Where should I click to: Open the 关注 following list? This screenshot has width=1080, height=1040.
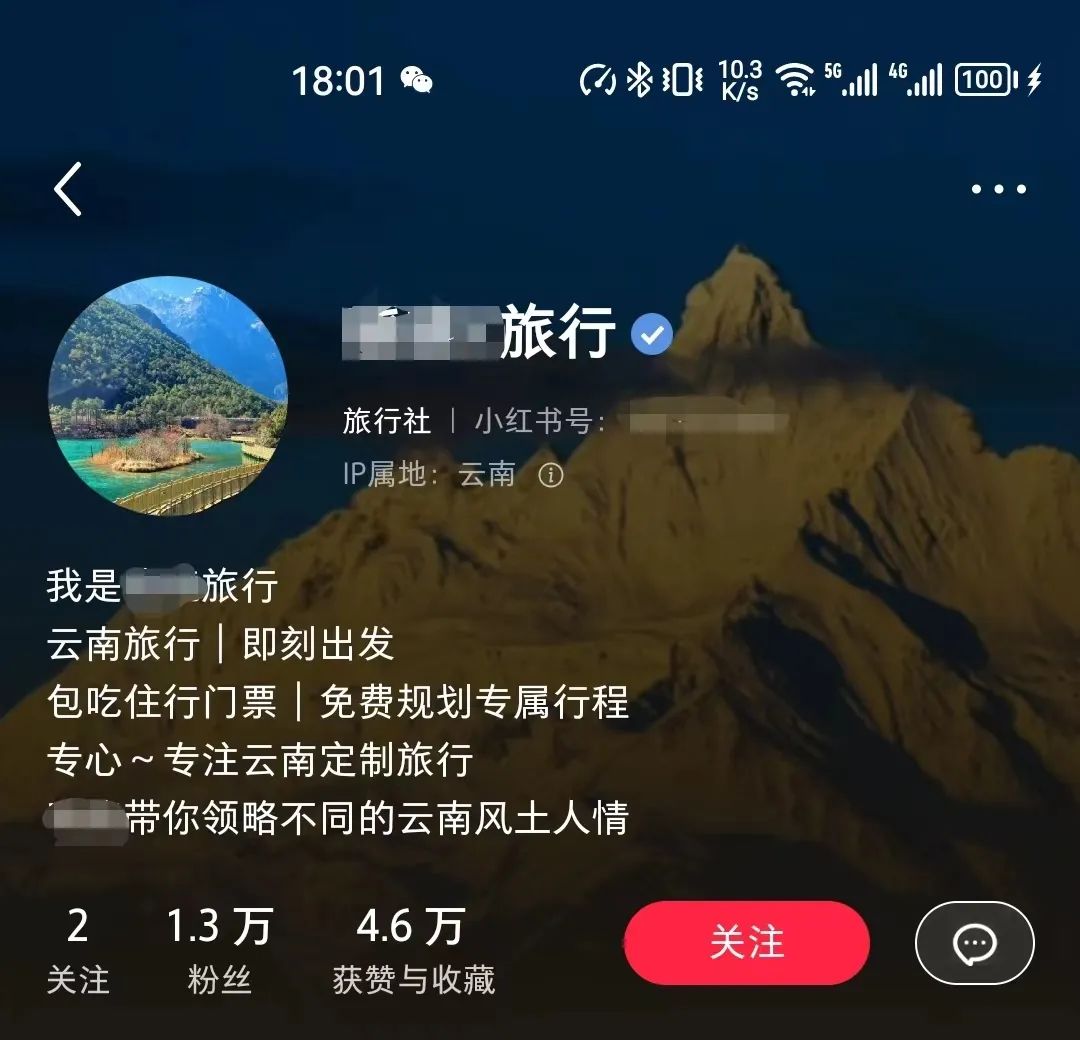78,950
